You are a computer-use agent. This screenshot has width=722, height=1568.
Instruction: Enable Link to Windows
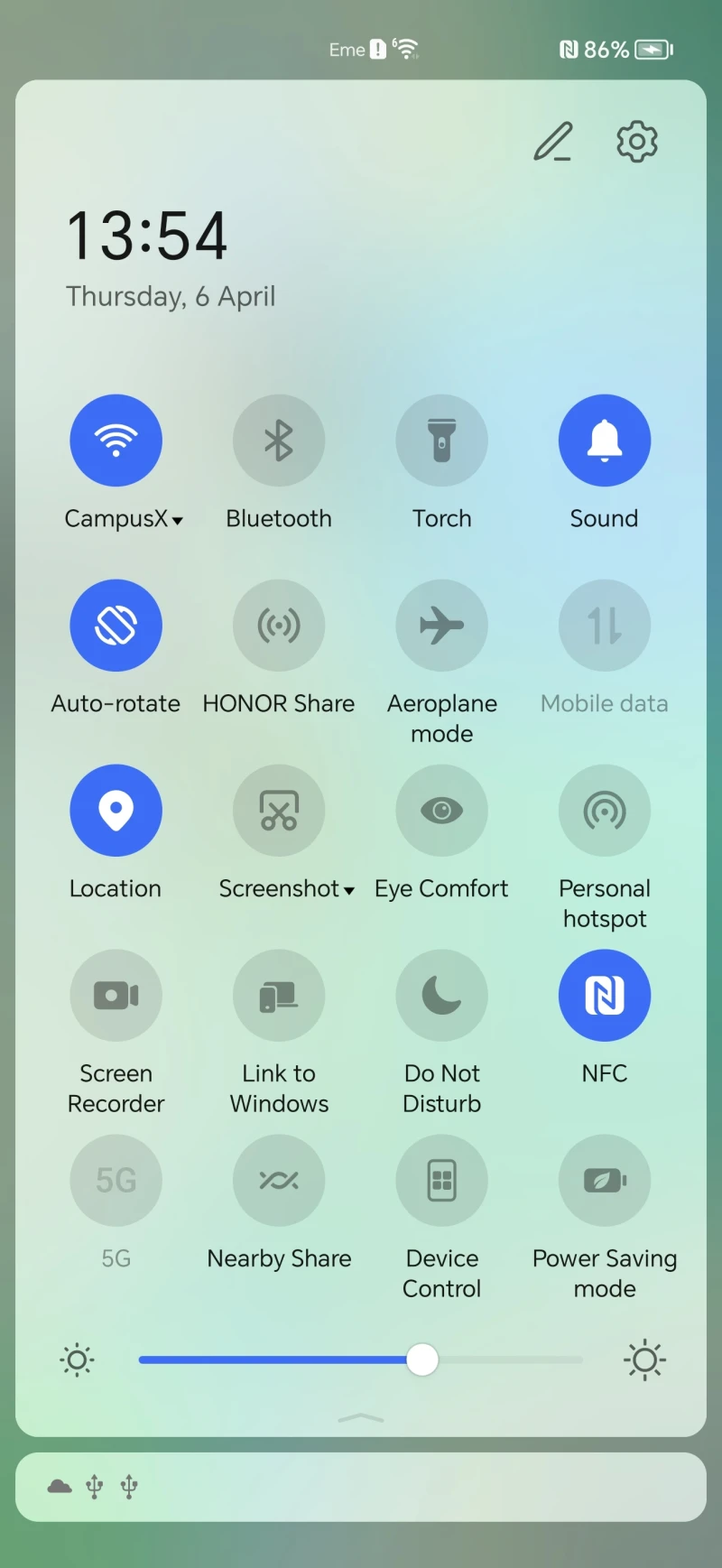[x=279, y=996]
